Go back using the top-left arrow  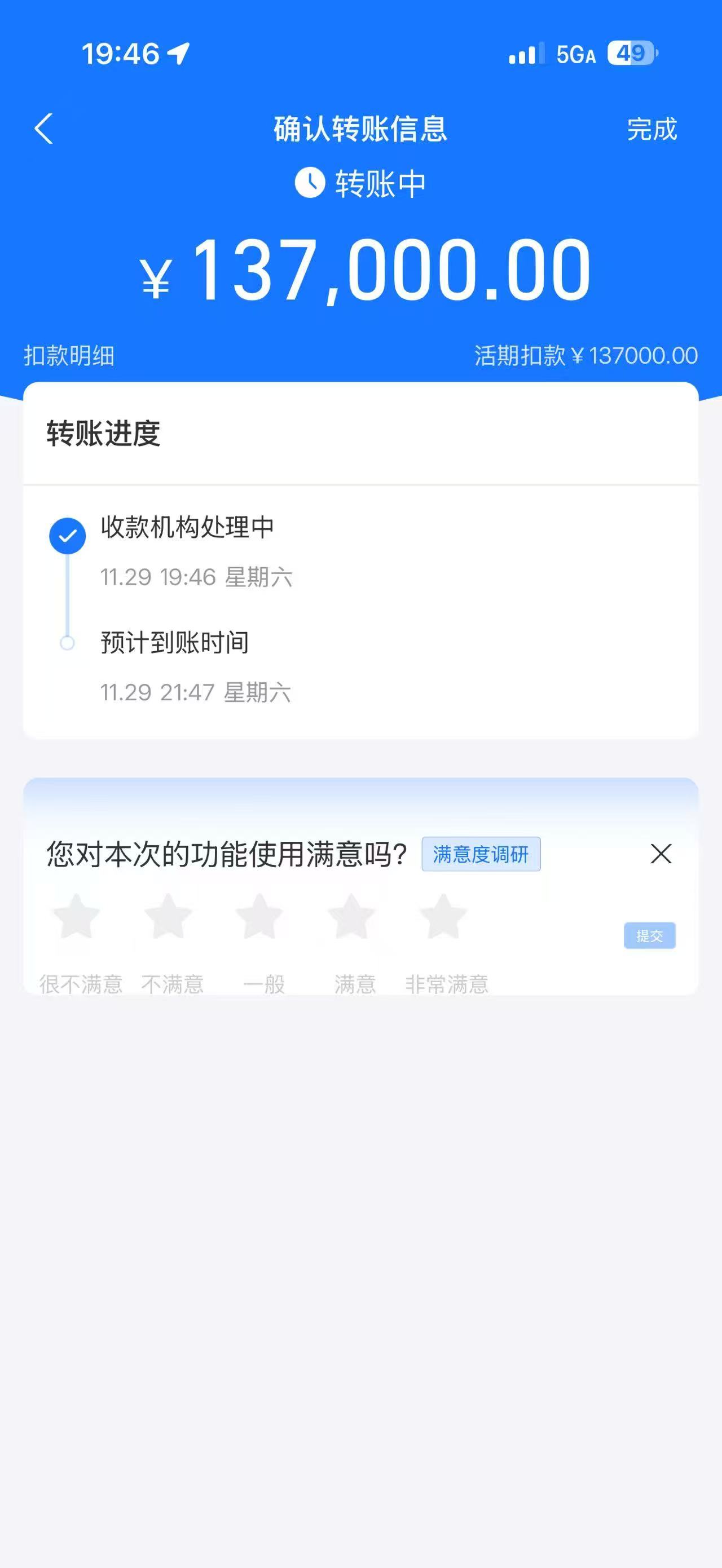click(44, 129)
